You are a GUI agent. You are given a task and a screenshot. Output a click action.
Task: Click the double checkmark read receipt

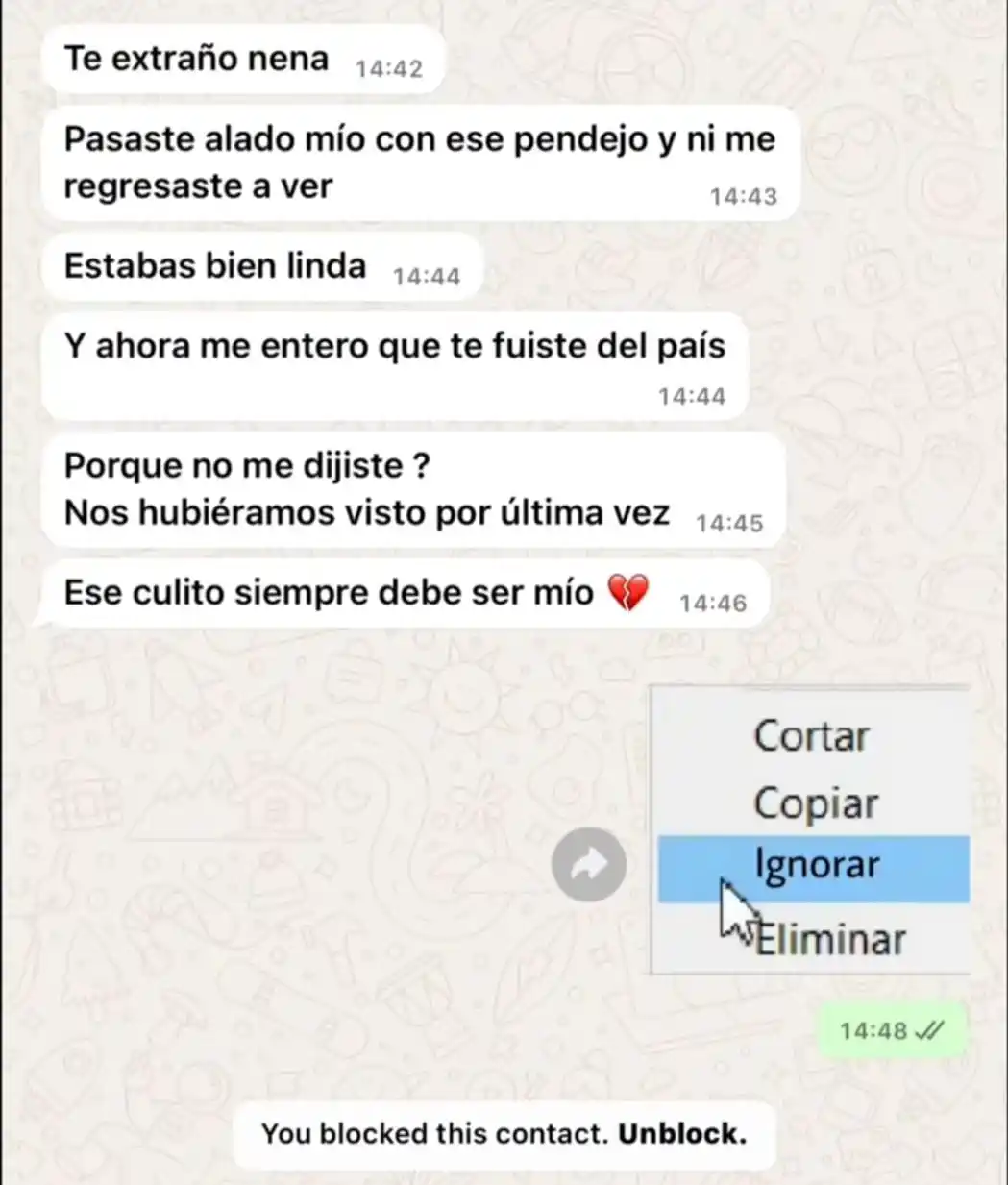pos(928,1029)
